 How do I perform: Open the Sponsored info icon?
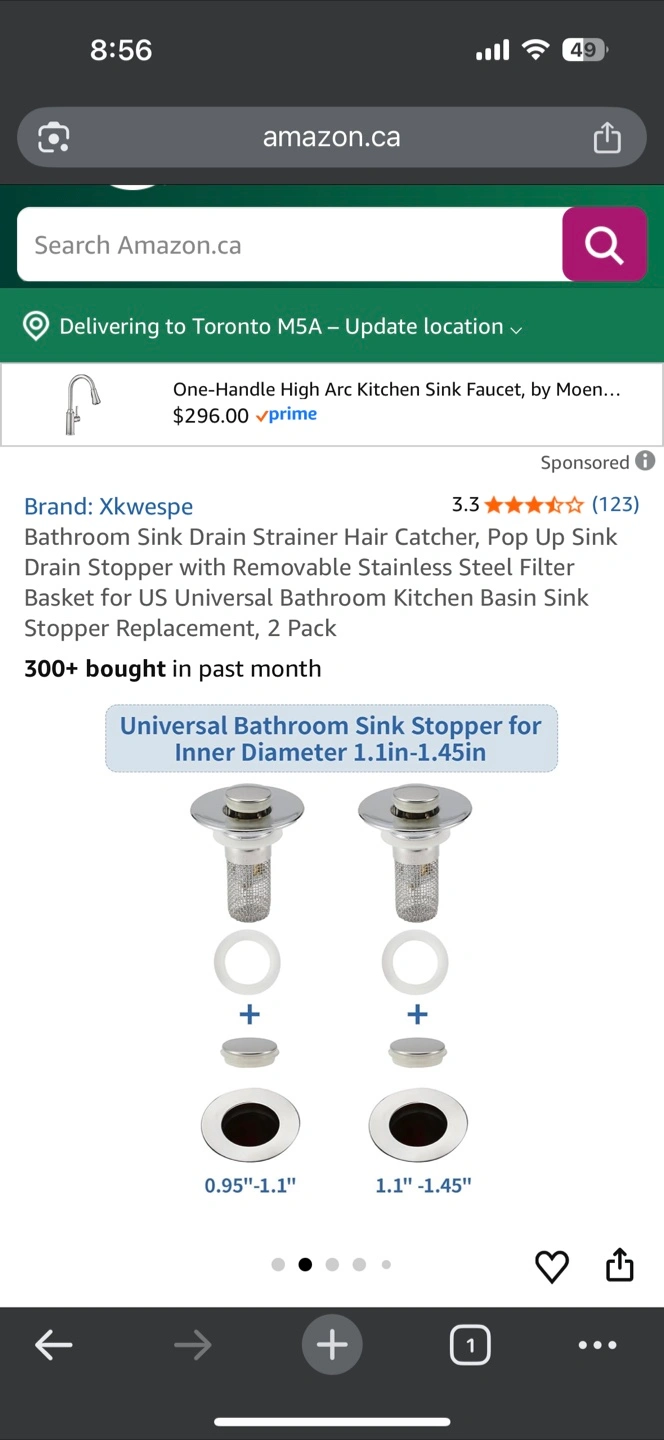(x=646, y=461)
